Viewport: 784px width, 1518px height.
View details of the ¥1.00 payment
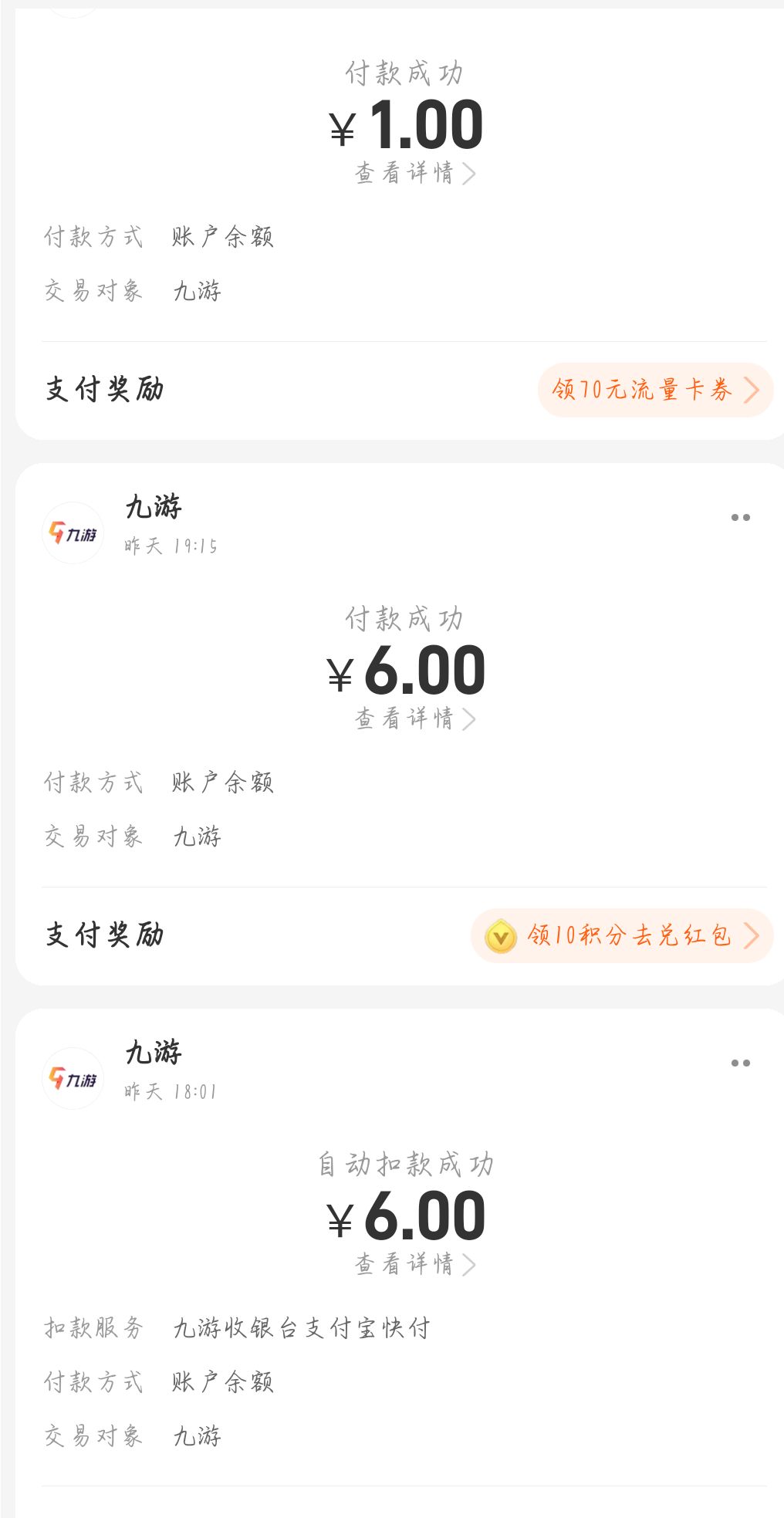pyautogui.click(x=414, y=173)
